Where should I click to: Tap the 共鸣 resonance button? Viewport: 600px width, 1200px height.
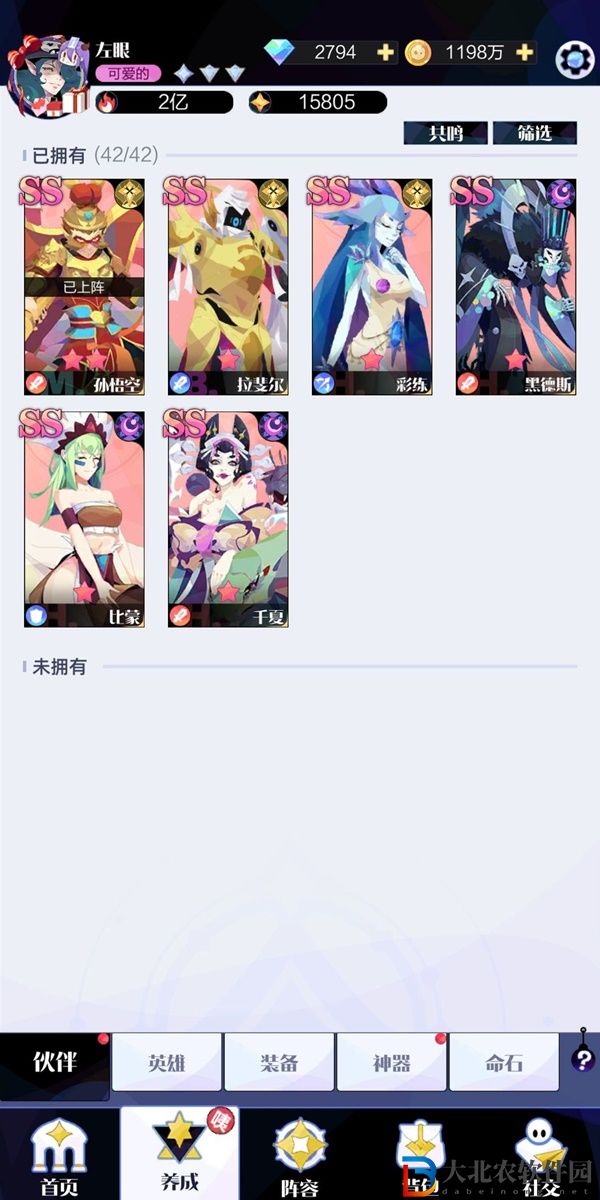tap(445, 133)
